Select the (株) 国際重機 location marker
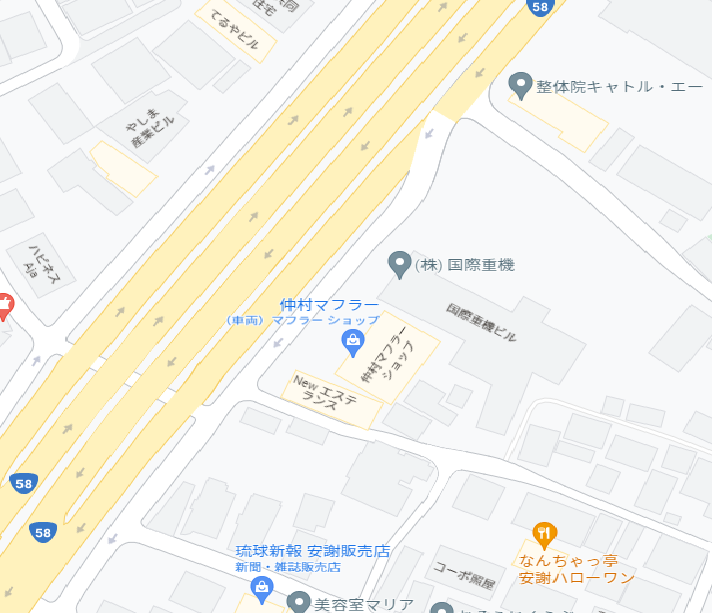 [400, 265]
